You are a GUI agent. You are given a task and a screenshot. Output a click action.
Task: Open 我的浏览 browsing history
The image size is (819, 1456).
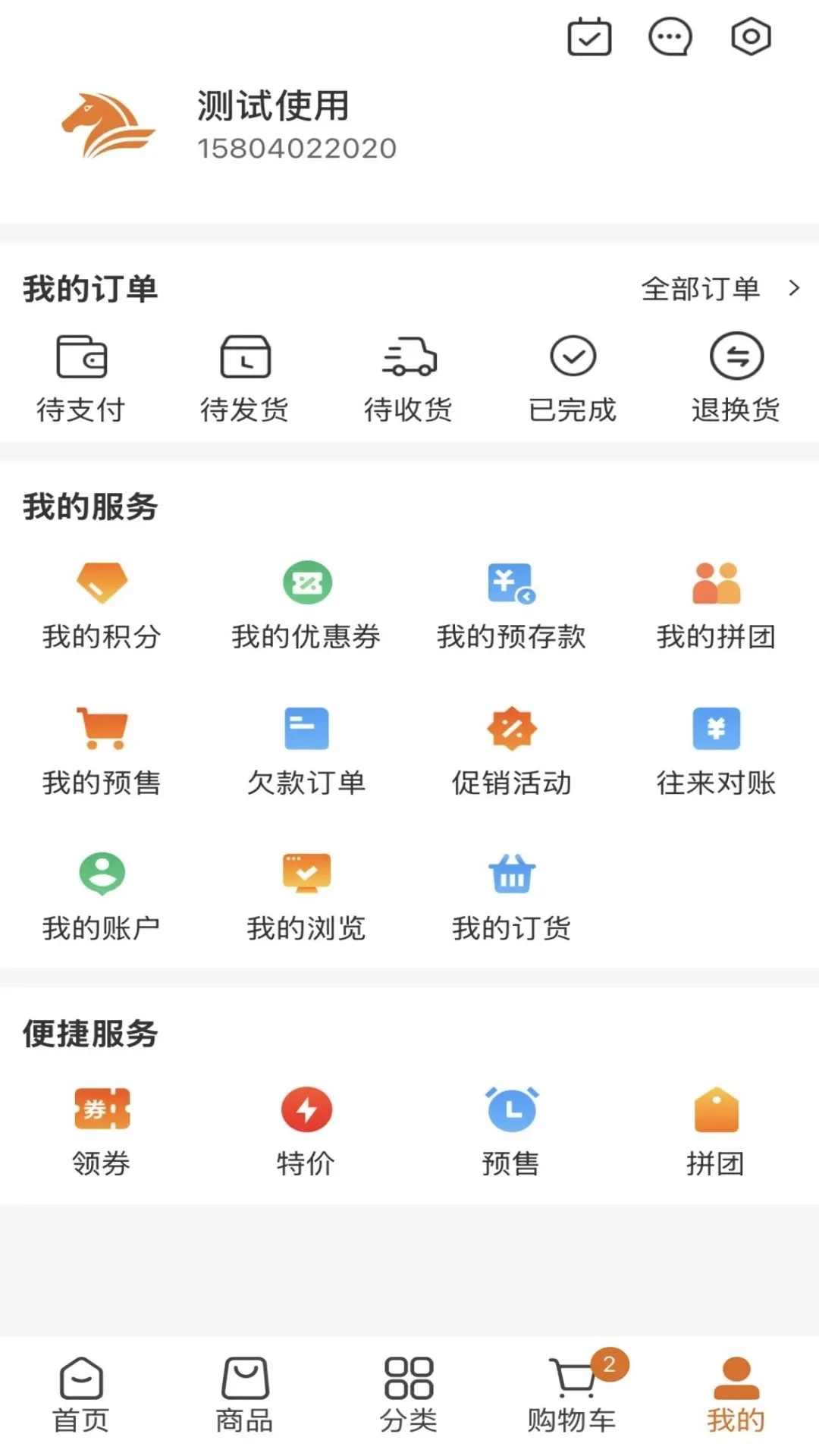pyautogui.click(x=306, y=893)
